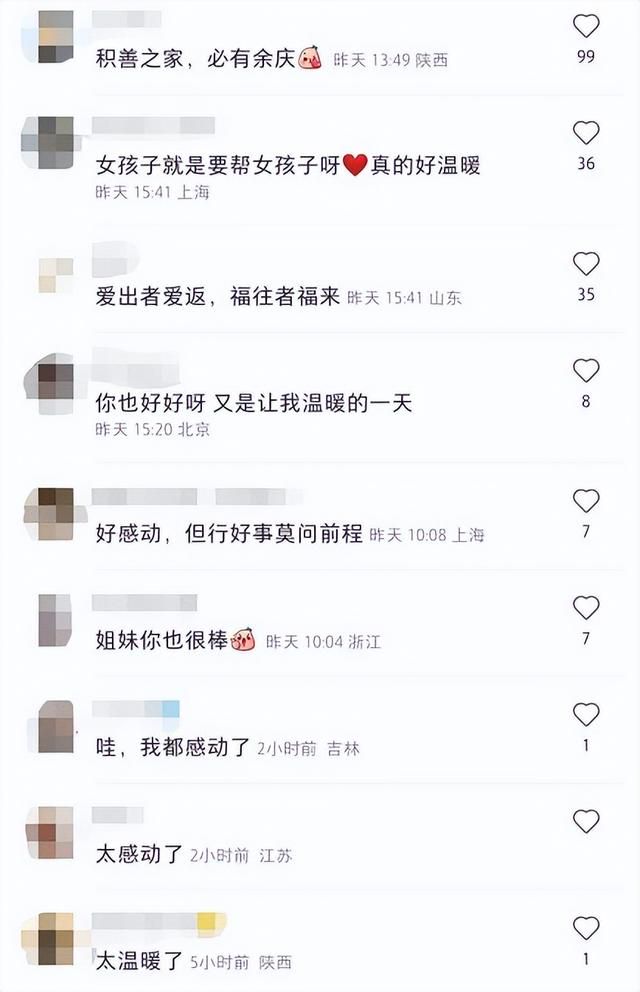Reply to the comment 好感动，但行好事莫问前程

(227, 534)
